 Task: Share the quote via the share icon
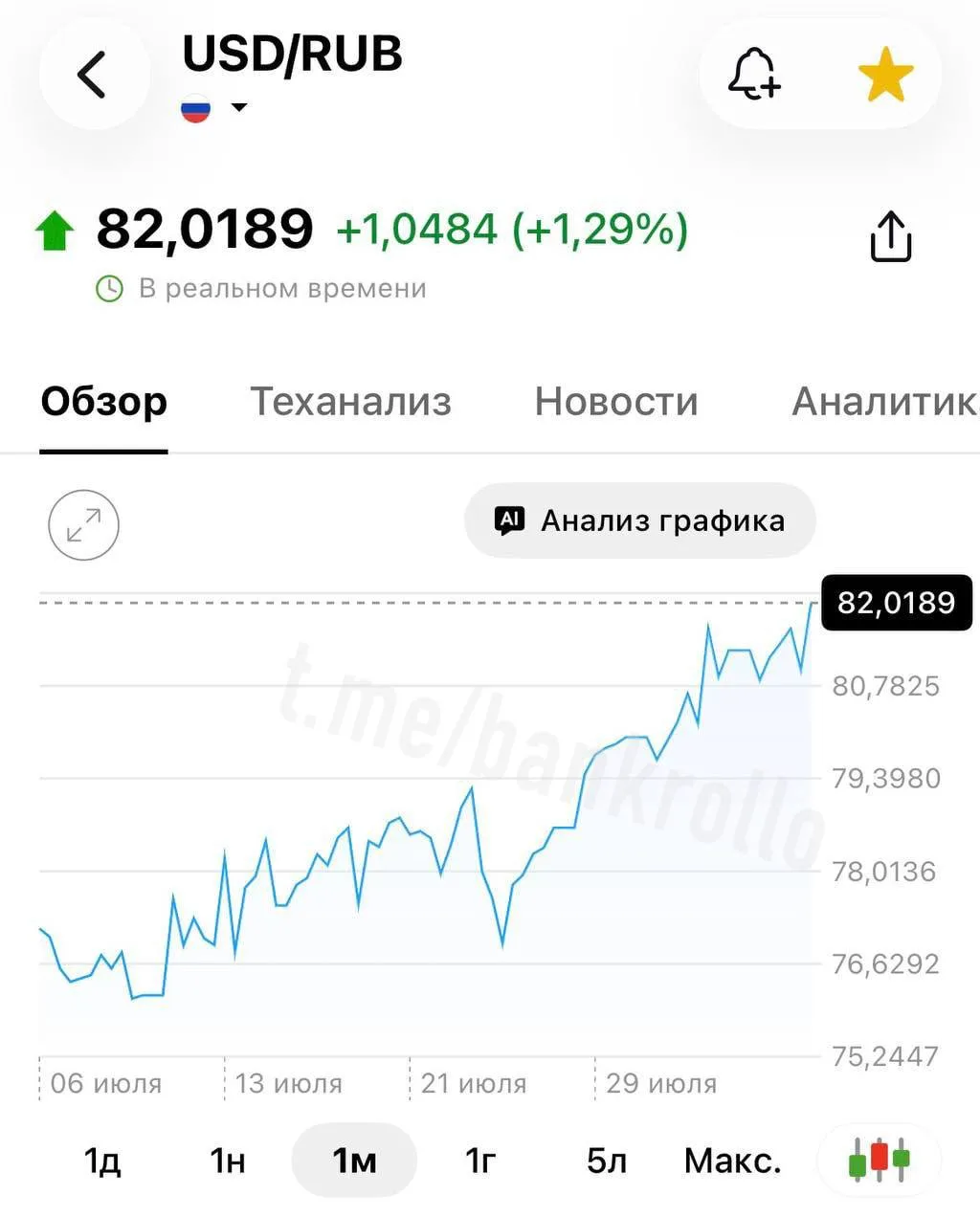point(890,236)
